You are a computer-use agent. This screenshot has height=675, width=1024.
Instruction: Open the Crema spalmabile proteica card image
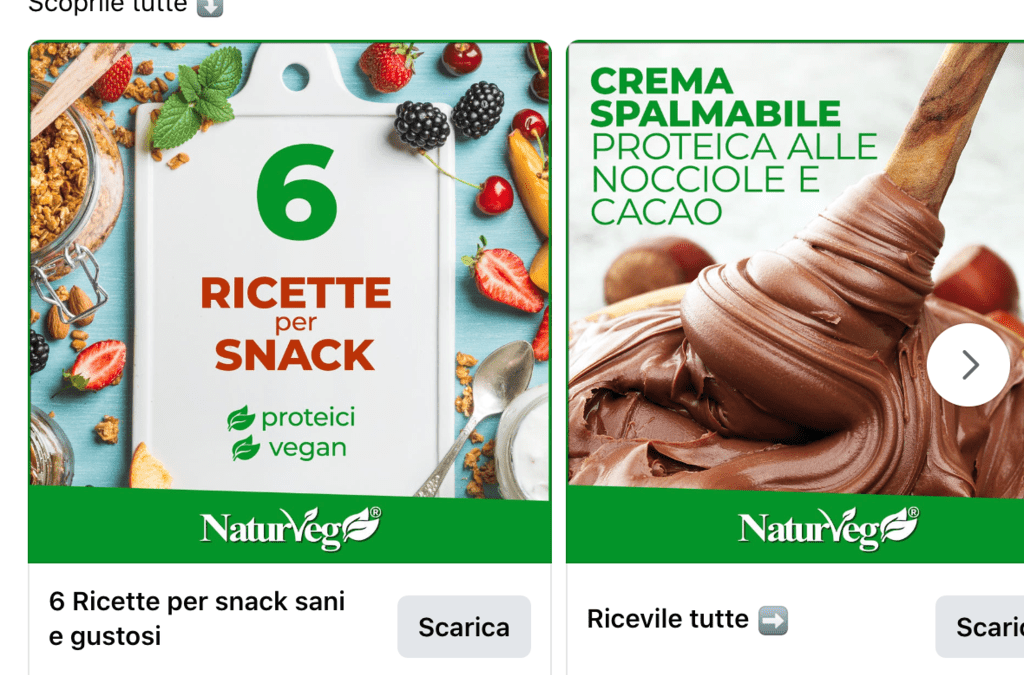click(x=795, y=302)
